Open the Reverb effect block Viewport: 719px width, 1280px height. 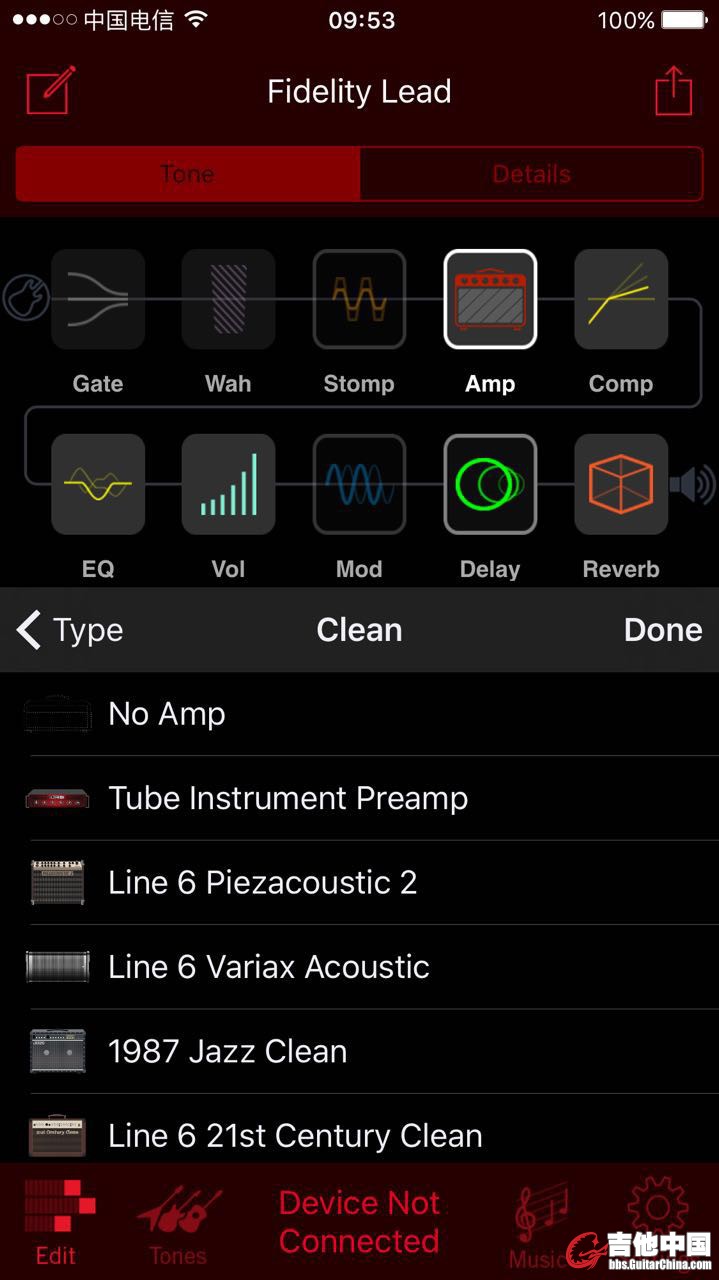[x=620, y=485]
